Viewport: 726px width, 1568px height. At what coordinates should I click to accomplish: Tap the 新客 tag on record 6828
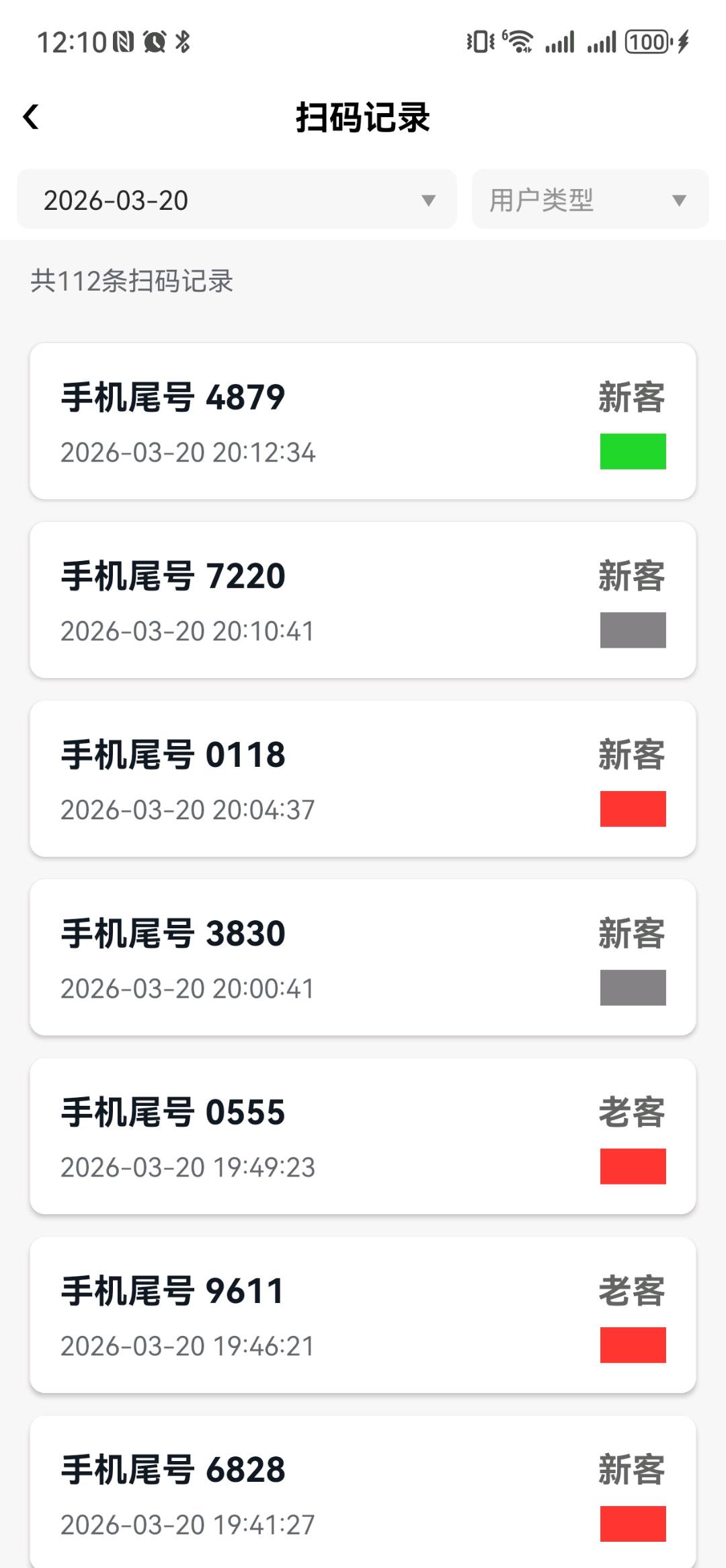pos(631,1470)
